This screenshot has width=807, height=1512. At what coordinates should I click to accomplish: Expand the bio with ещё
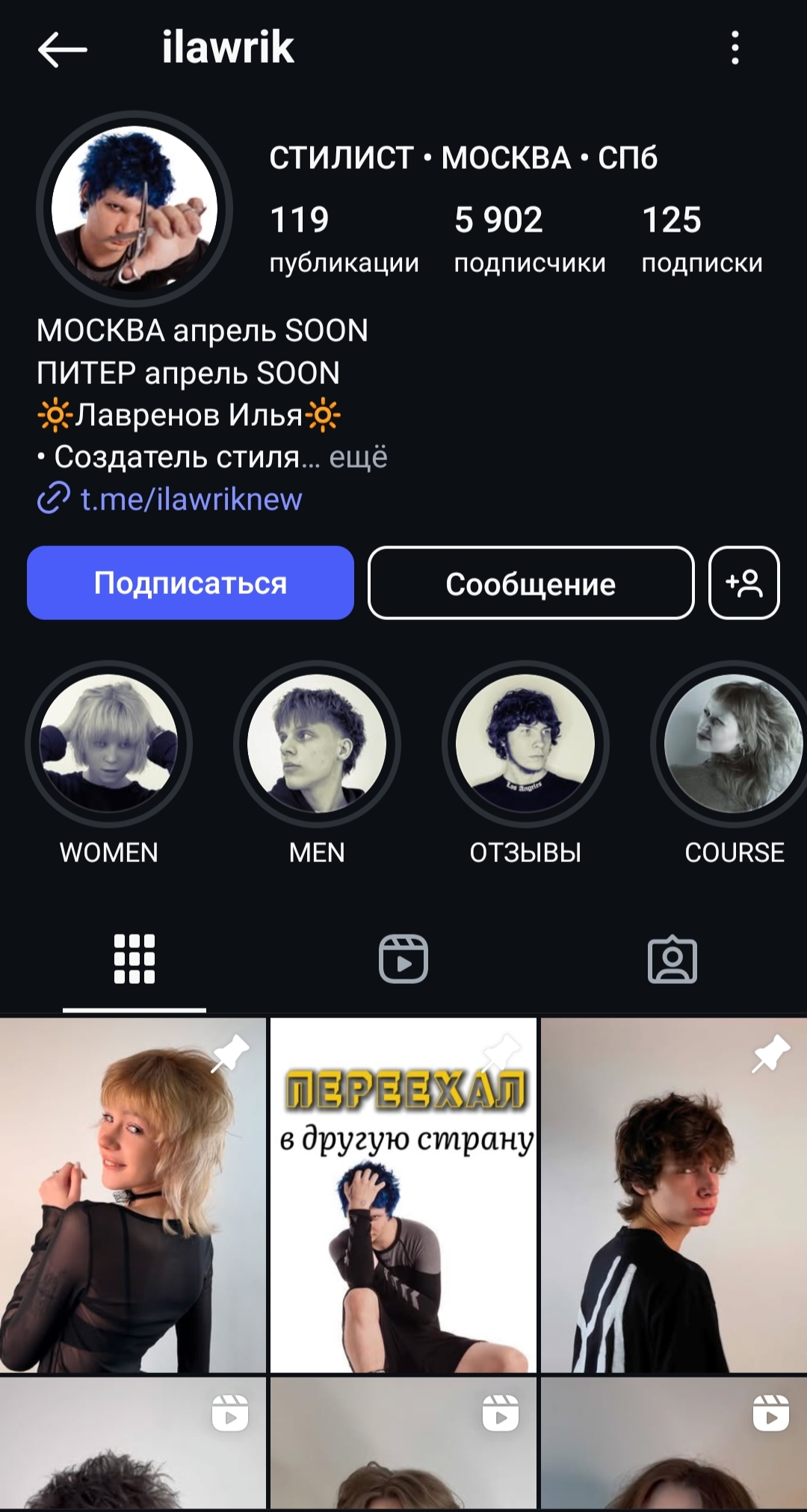(358, 456)
